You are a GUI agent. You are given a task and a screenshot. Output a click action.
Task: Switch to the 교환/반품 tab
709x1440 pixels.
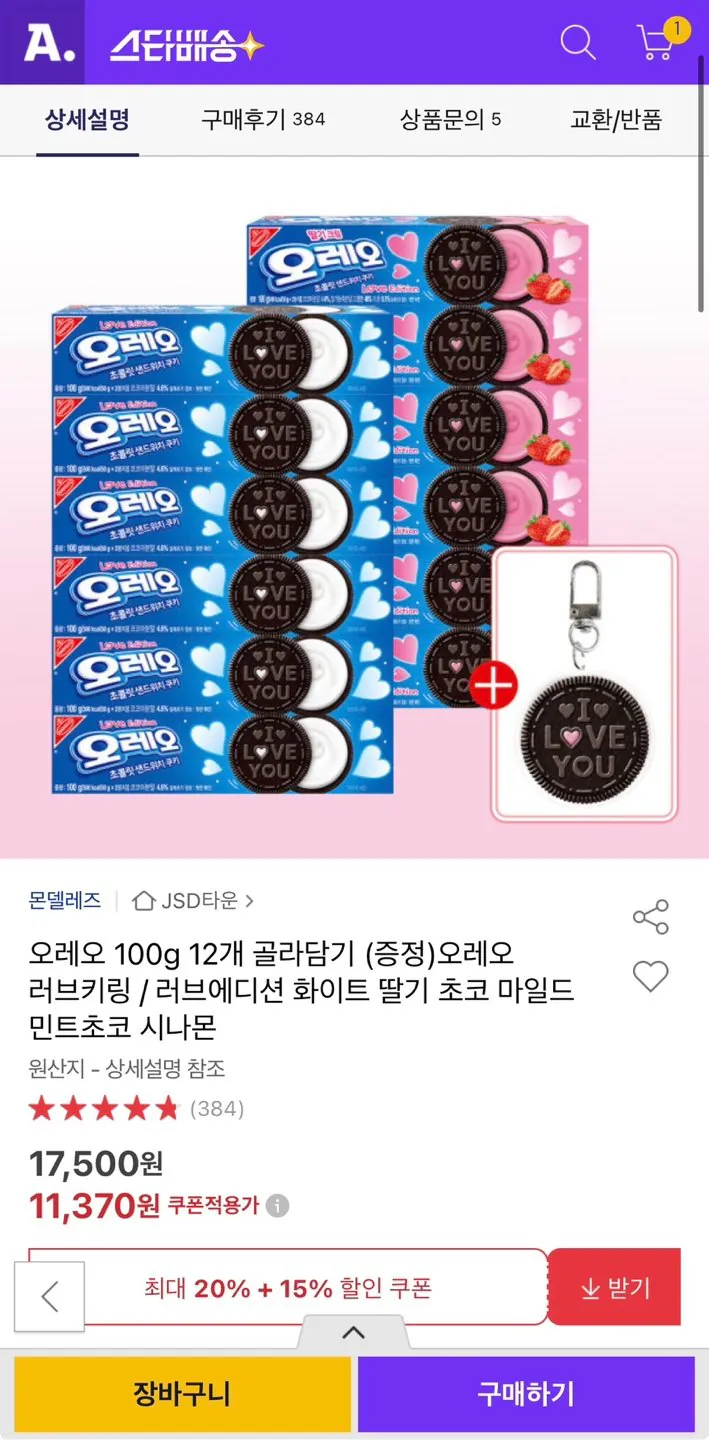615,120
